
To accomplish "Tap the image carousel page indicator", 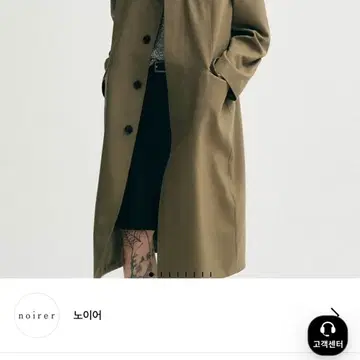I will click(x=181, y=274).
